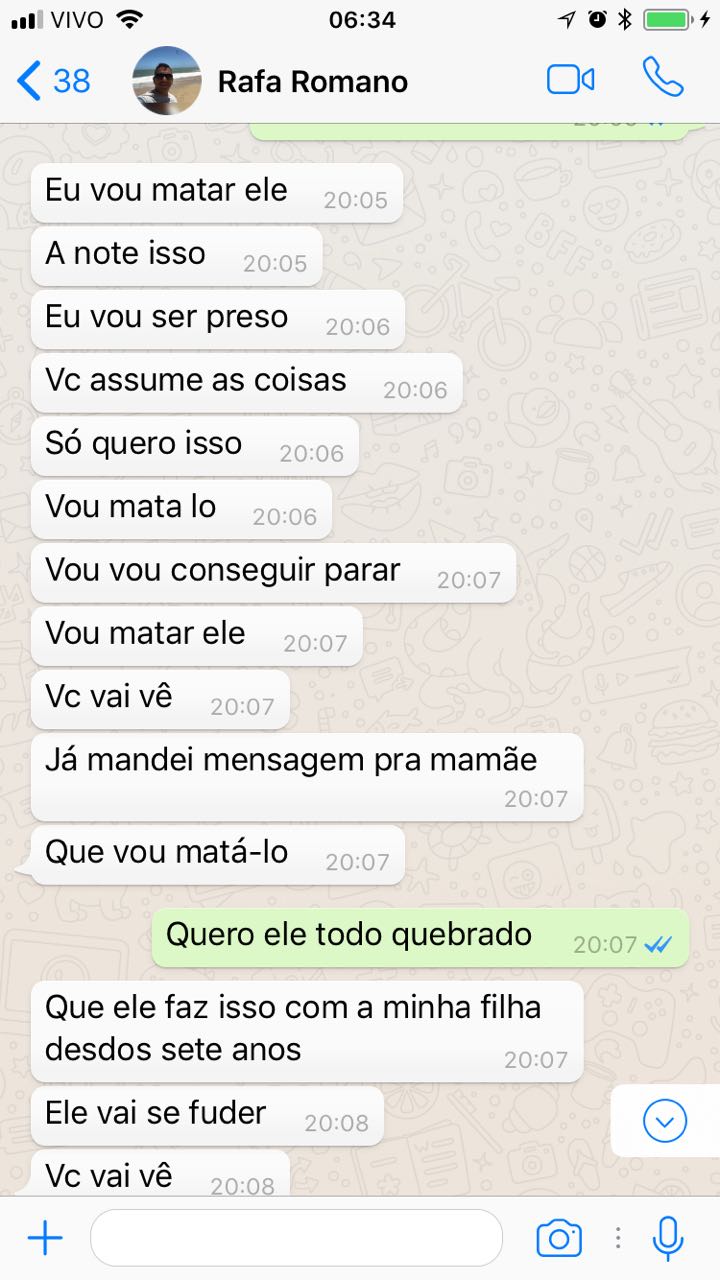The image size is (720, 1280).
Task: Open the attachment plus menu
Action: coord(45,1239)
